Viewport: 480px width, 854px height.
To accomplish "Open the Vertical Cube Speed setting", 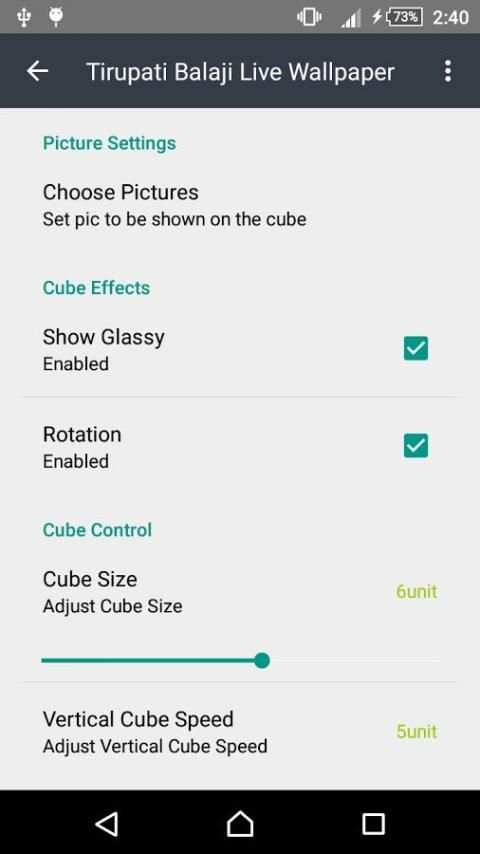I will click(x=240, y=732).
